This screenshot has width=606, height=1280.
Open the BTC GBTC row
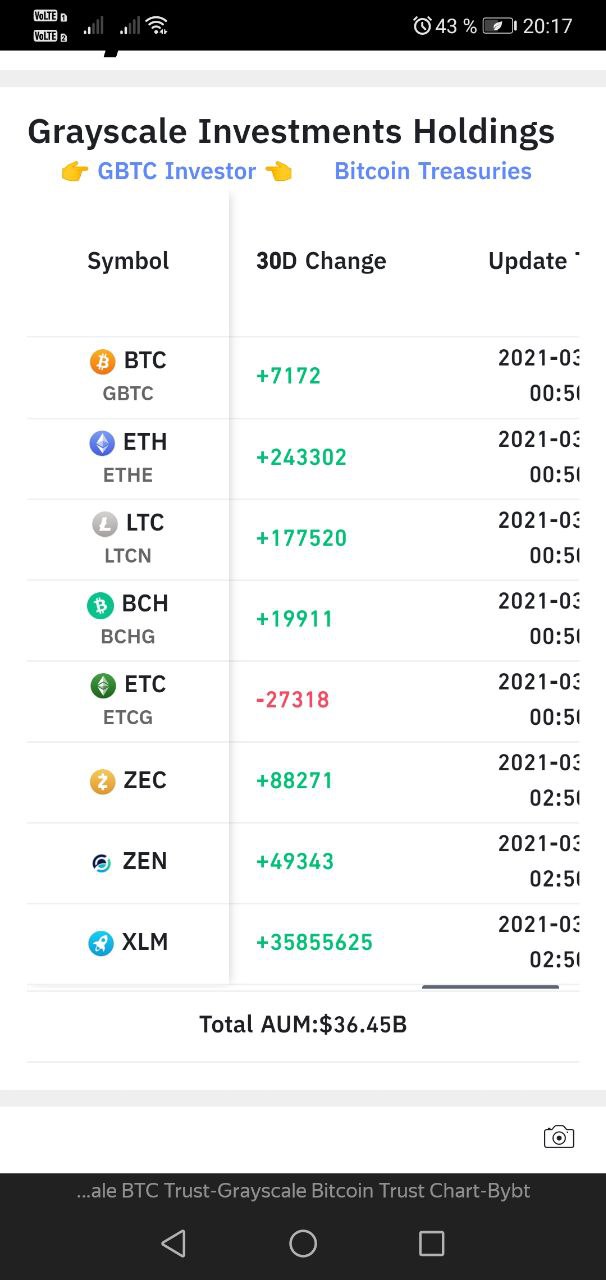pyautogui.click(x=303, y=377)
